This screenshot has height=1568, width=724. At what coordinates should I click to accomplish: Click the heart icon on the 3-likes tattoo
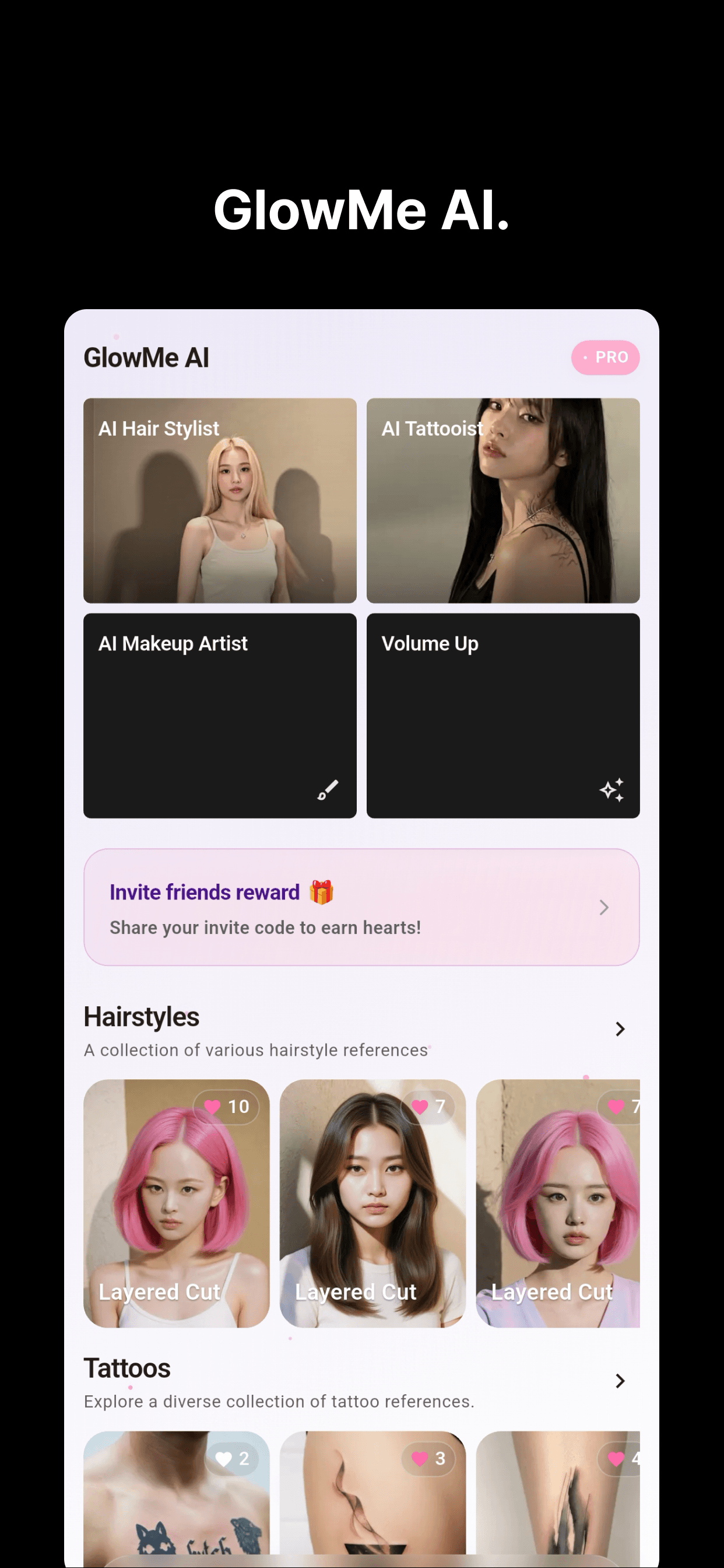click(419, 1458)
